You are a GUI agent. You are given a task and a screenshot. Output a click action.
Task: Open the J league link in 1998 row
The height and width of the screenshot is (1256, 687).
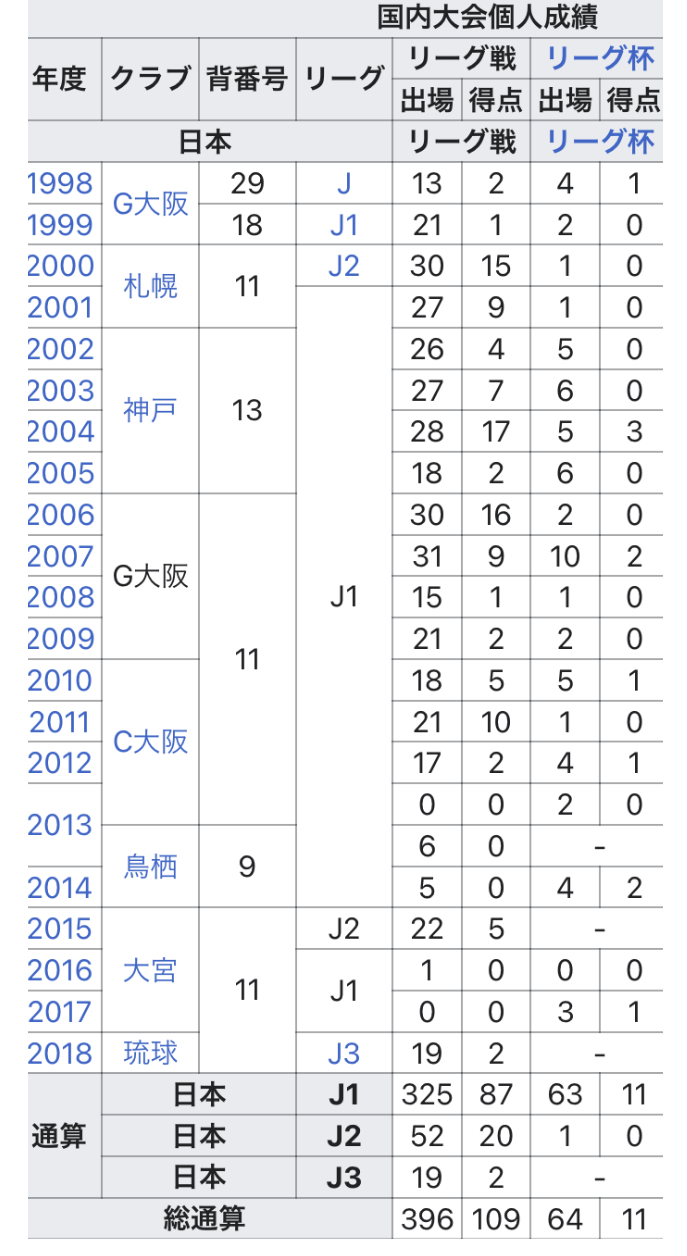click(344, 184)
